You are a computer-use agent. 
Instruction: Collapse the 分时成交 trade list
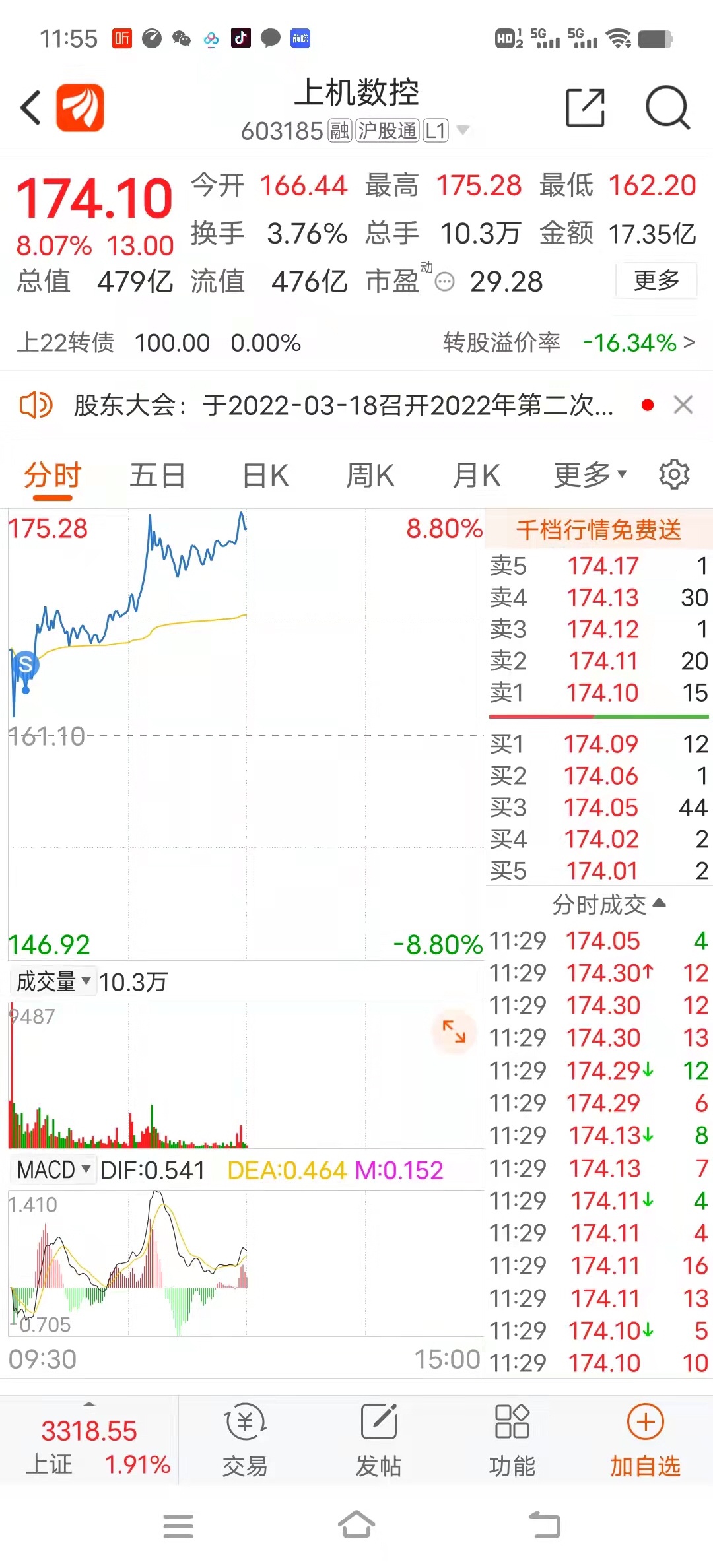[608, 904]
